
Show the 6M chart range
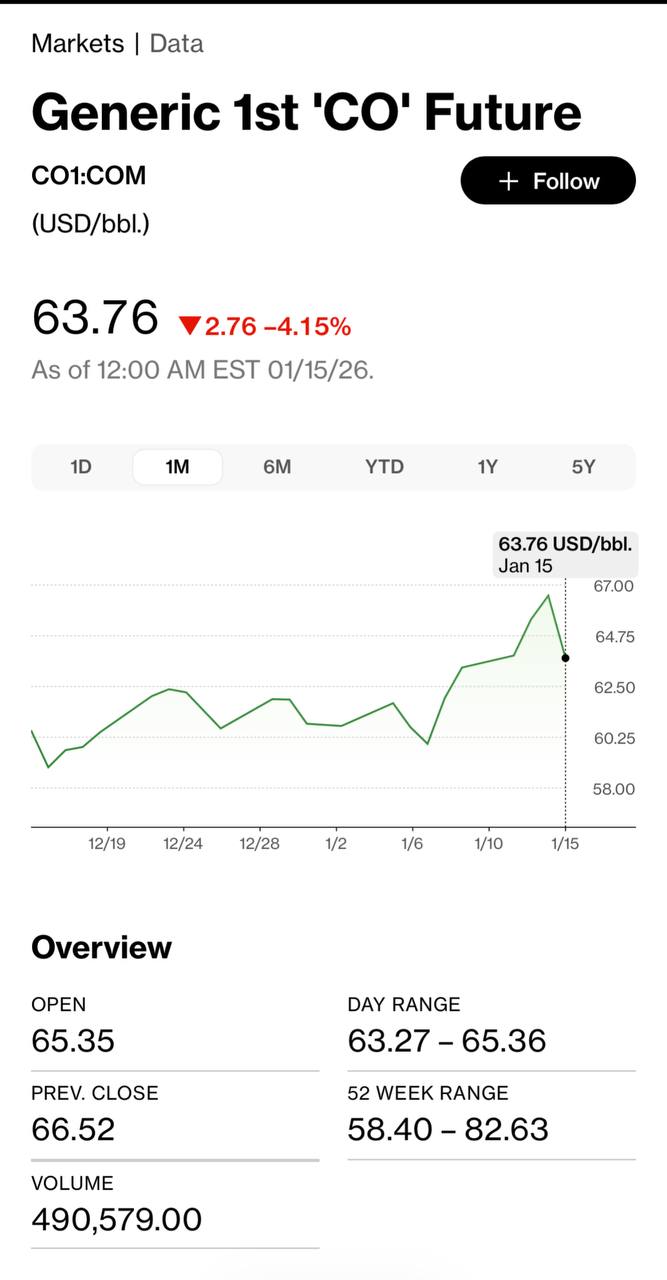pos(277,467)
